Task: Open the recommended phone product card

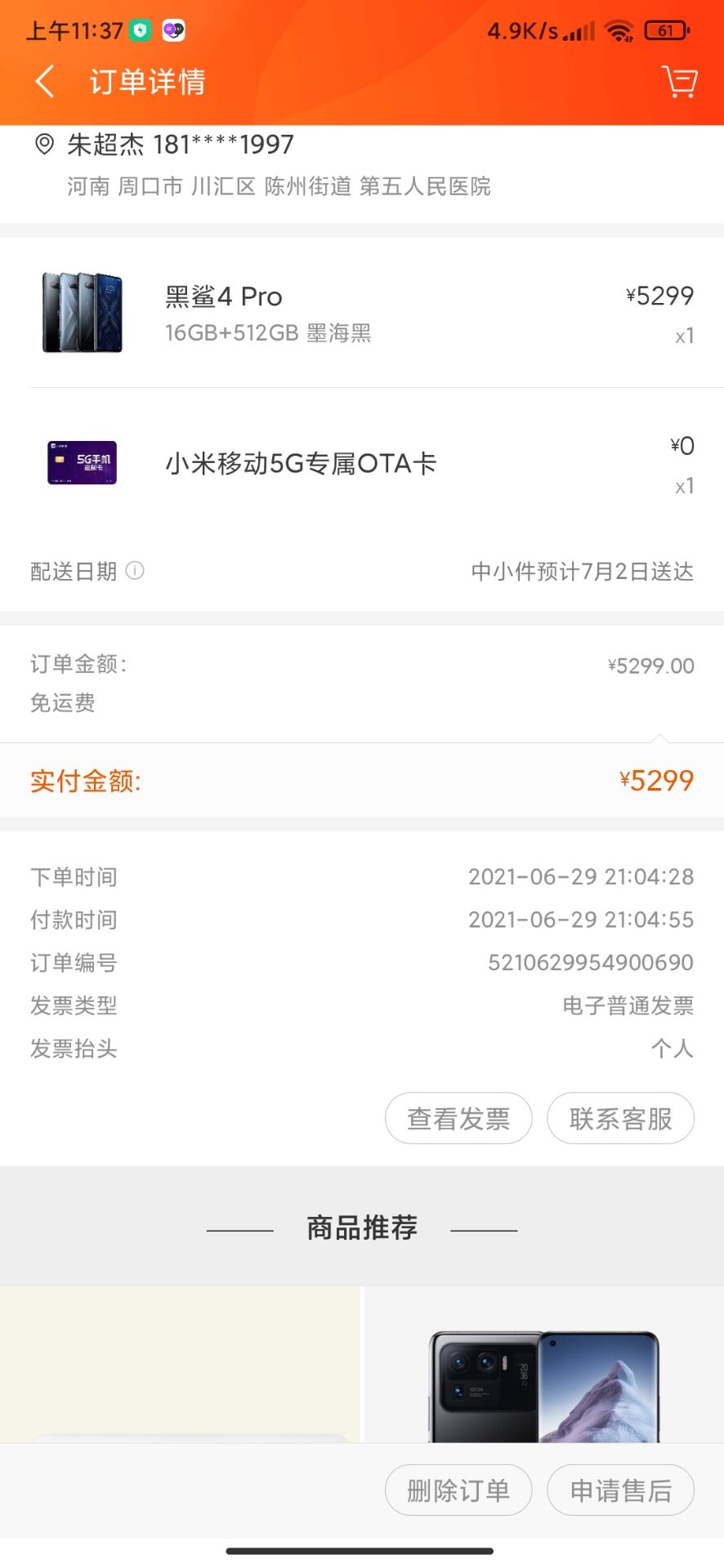Action: tap(543, 1372)
